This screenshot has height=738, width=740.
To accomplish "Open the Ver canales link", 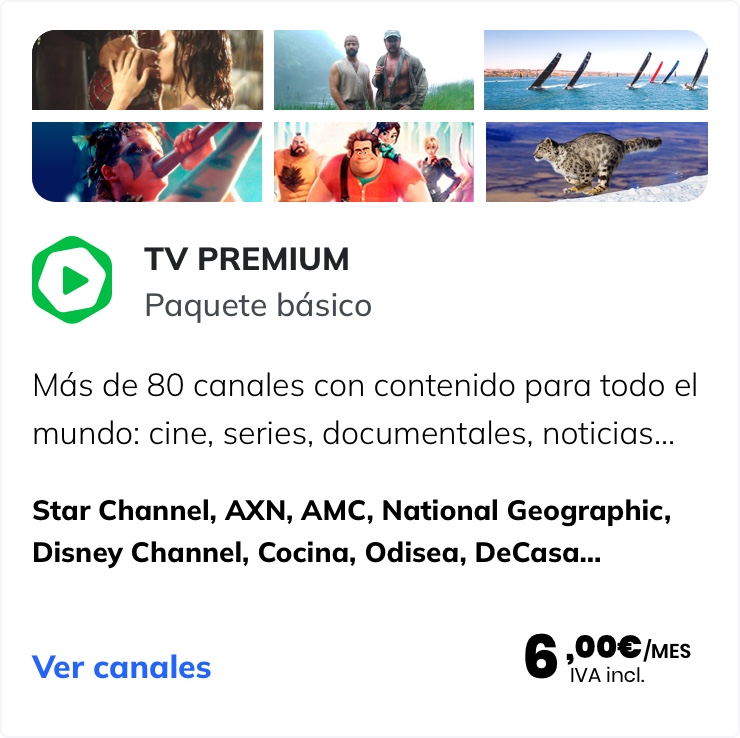I will pyautogui.click(x=121, y=667).
